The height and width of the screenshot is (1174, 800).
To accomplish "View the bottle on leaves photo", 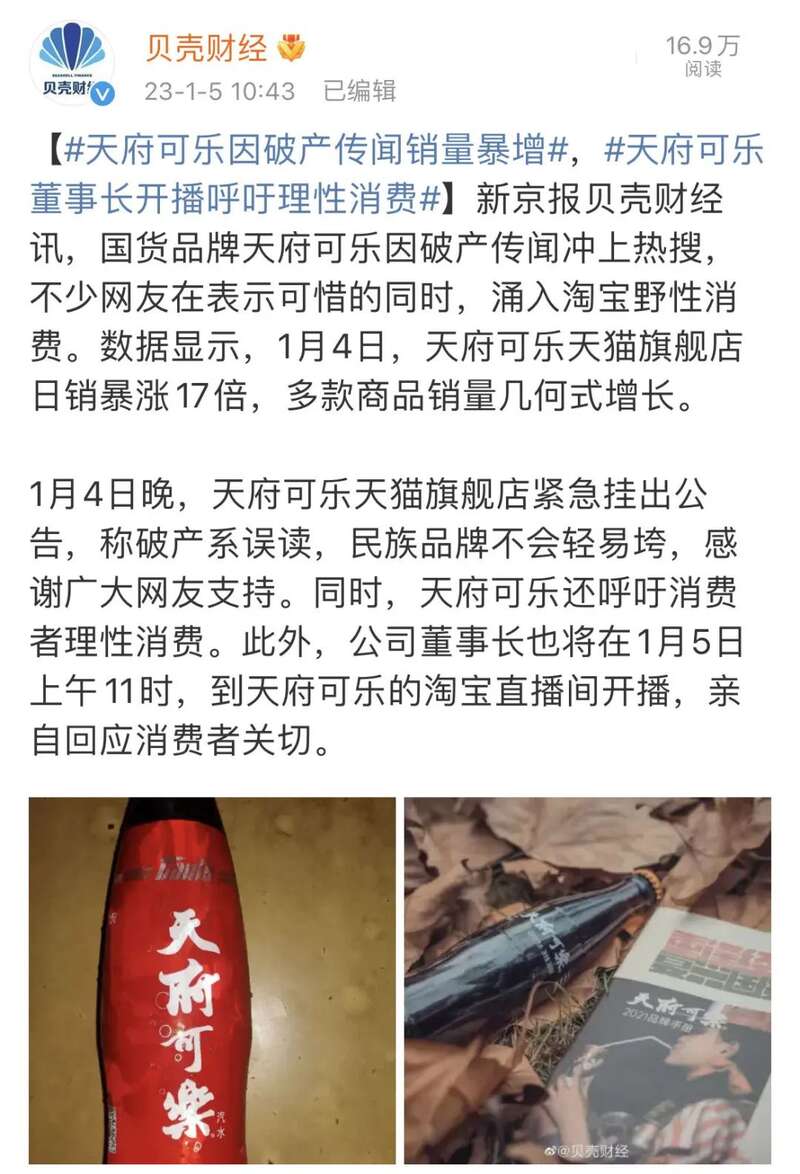I will (587, 980).
